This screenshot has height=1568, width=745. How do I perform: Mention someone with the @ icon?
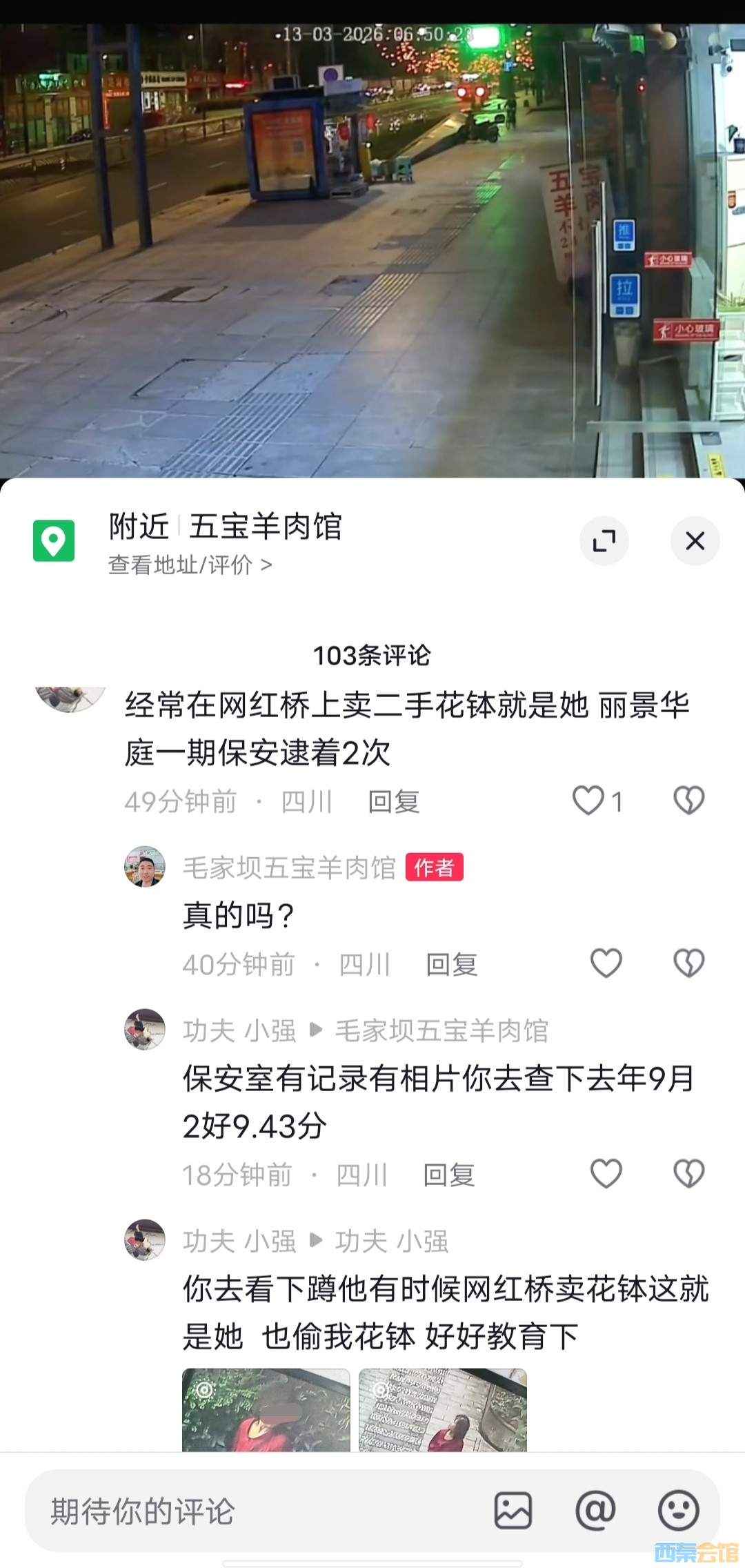[x=595, y=1511]
